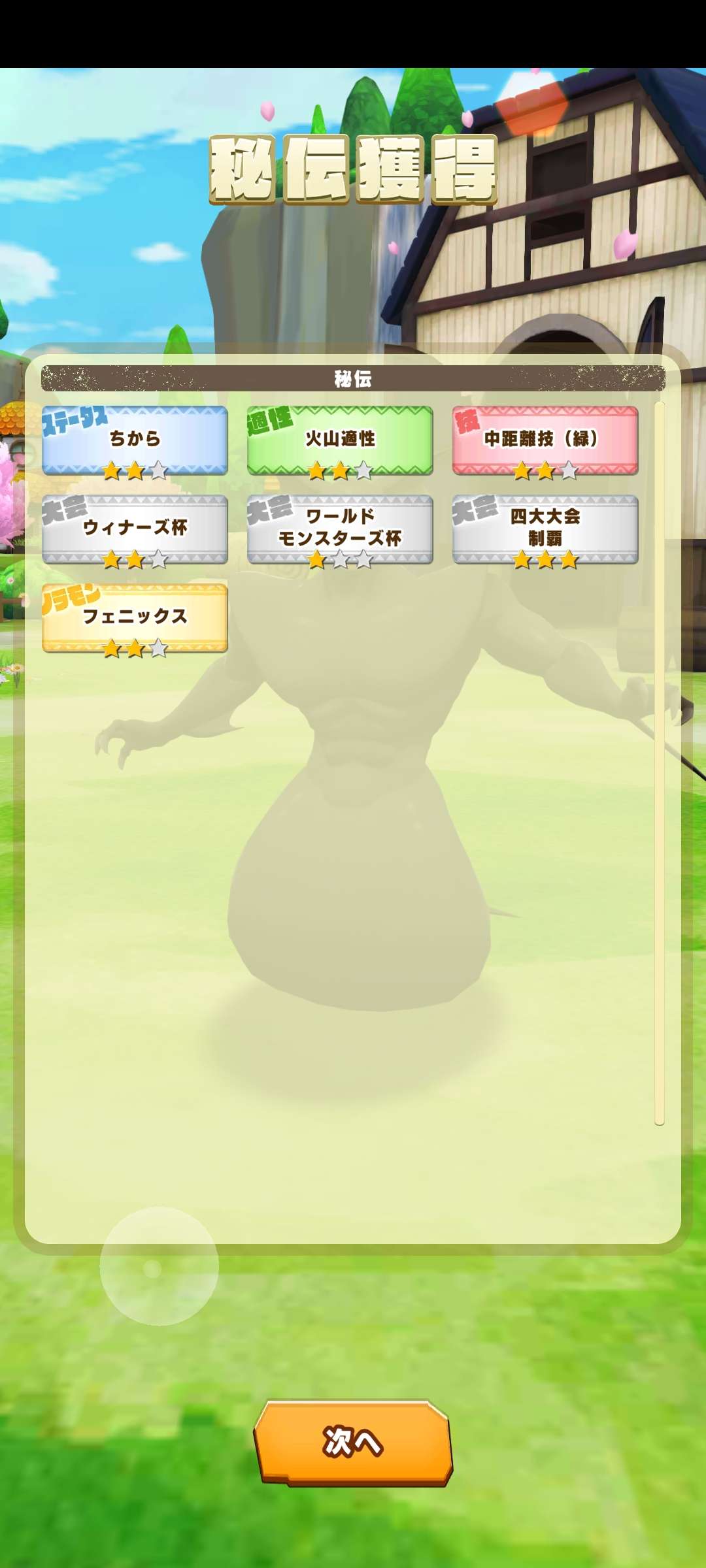Open the ウィナーズ杯 tournament card
Image resolution: width=706 pixels, height=1568 pixels.
tap(135, 529)
